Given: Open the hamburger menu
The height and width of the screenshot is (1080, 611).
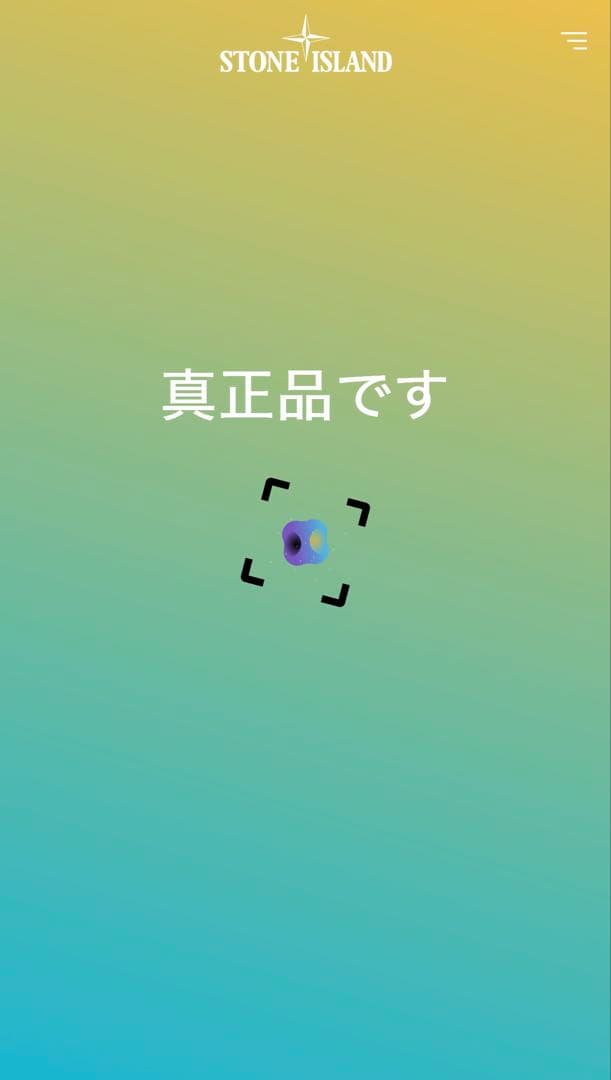Looking at the screenshot, I should 574,41.
